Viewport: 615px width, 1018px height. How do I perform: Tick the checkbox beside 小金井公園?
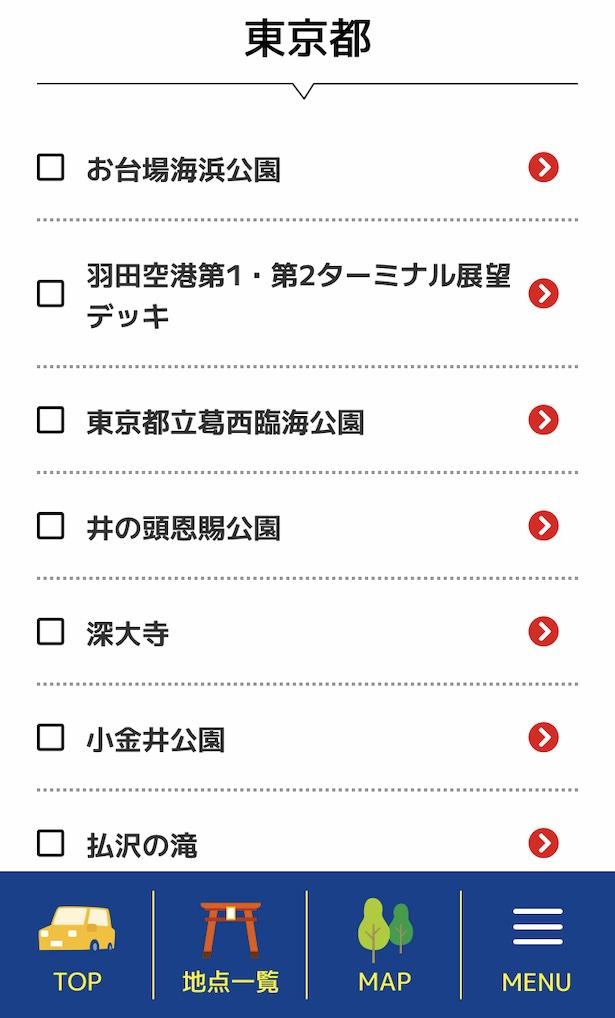50,738
